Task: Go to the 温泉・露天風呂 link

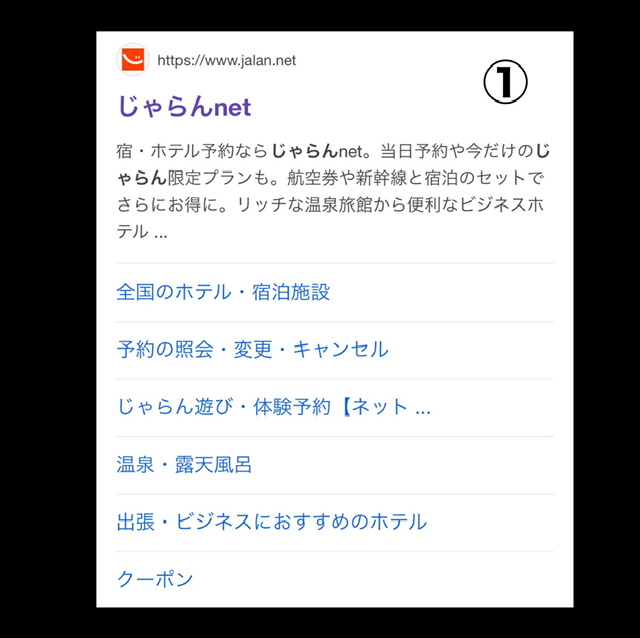Action: click(x=184, y=464)
